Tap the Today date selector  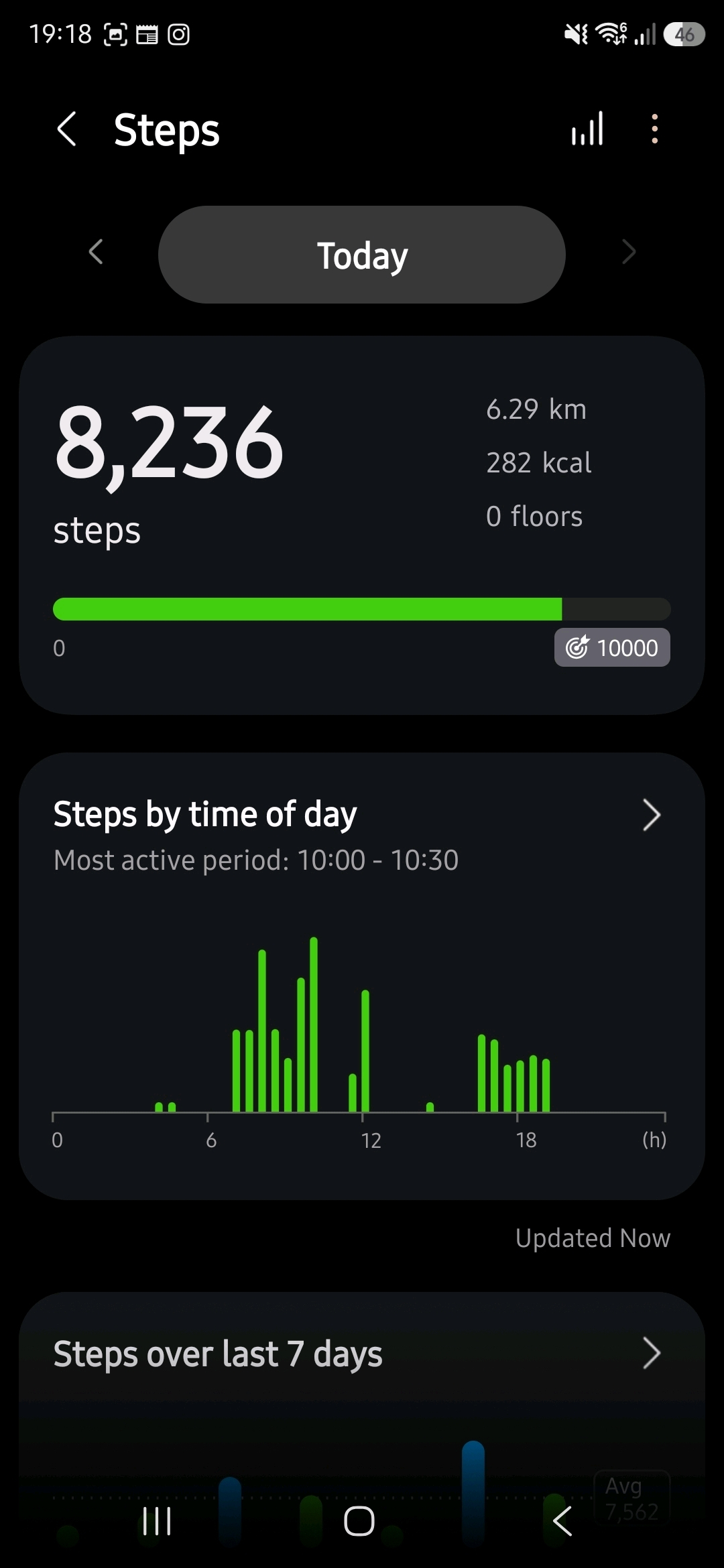pyautogui.click(x=362, y=255)
